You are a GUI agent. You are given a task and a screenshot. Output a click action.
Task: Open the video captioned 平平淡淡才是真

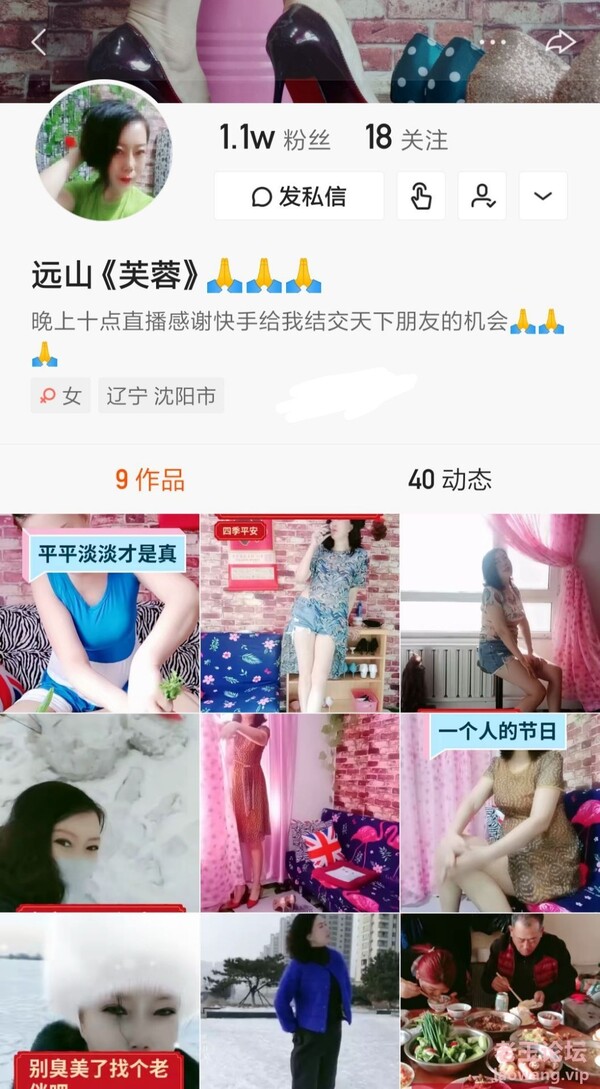pyautogui.click(x=99, y=613)
